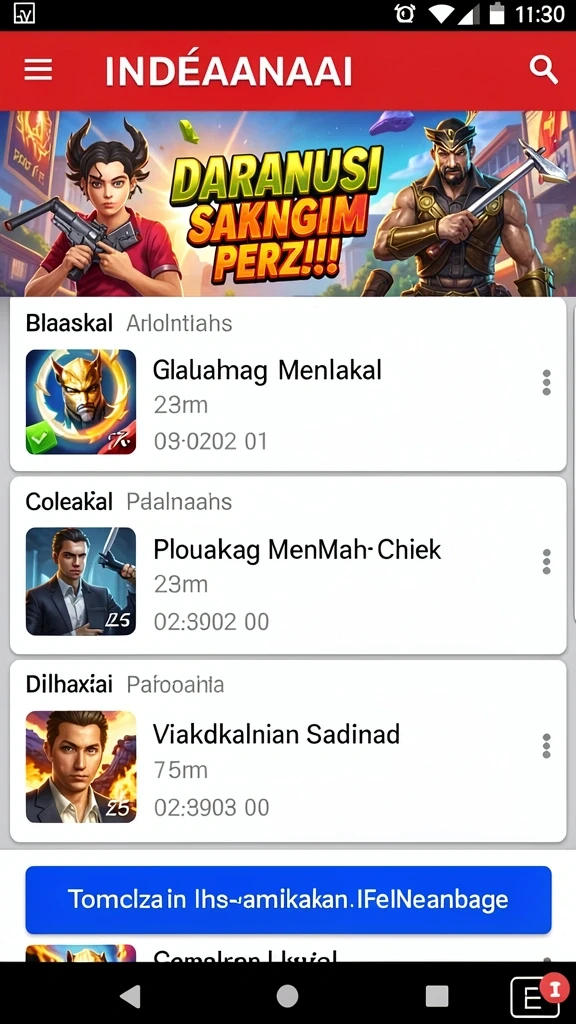
Task: Open the hamburger drawer menu
Action: (x=38, y=70)
